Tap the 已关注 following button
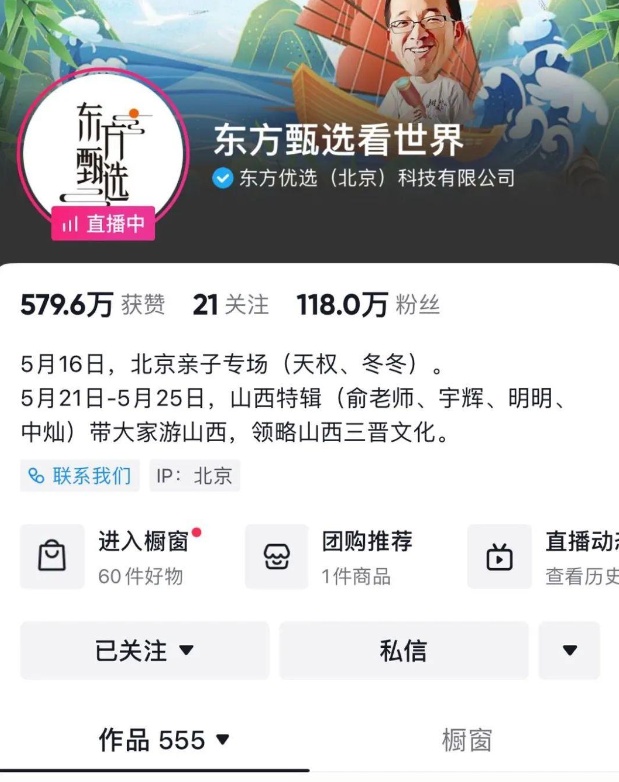The image size is (619, 782). [145, 650]
